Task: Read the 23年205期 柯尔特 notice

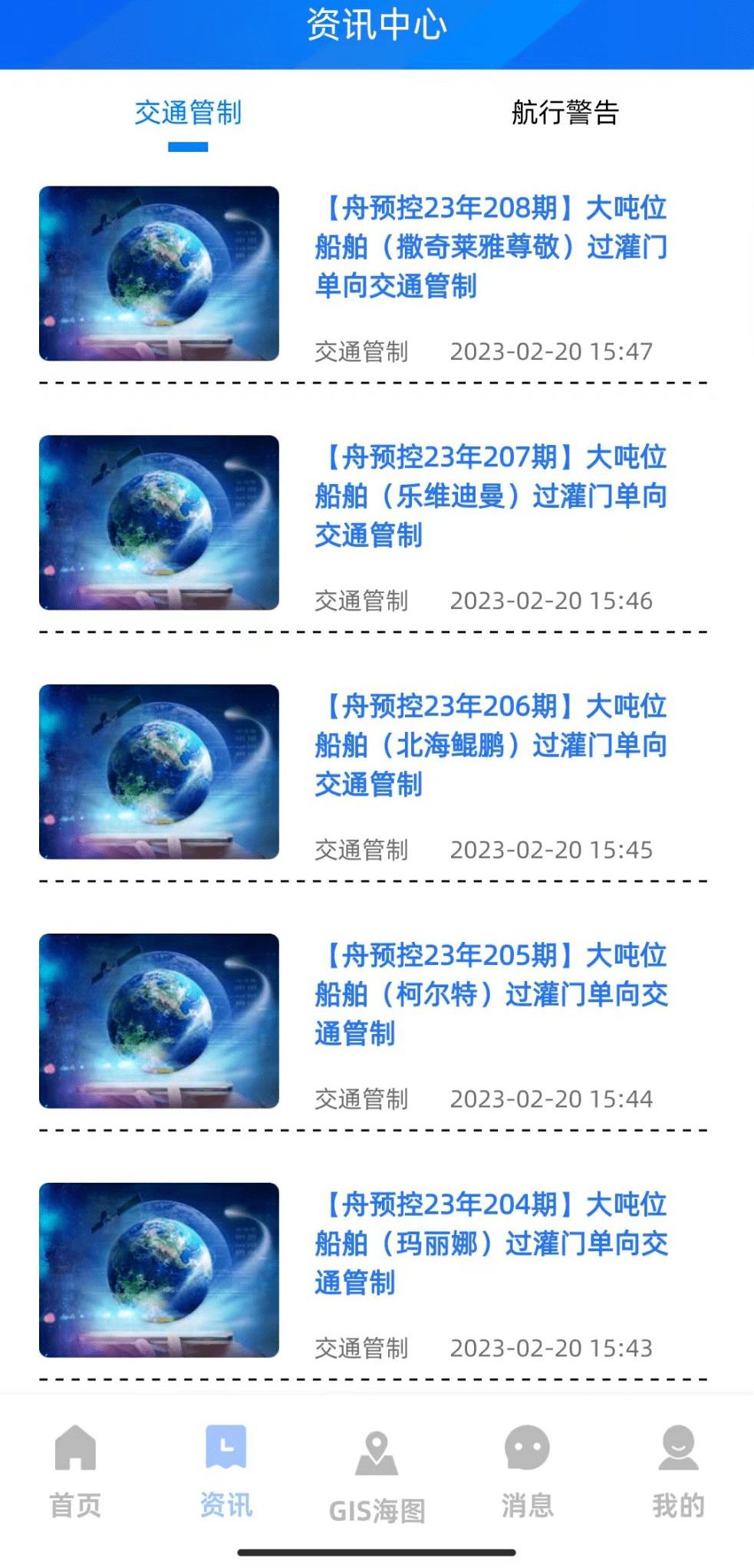Action: pyautogui.click(x=491, y=994)
